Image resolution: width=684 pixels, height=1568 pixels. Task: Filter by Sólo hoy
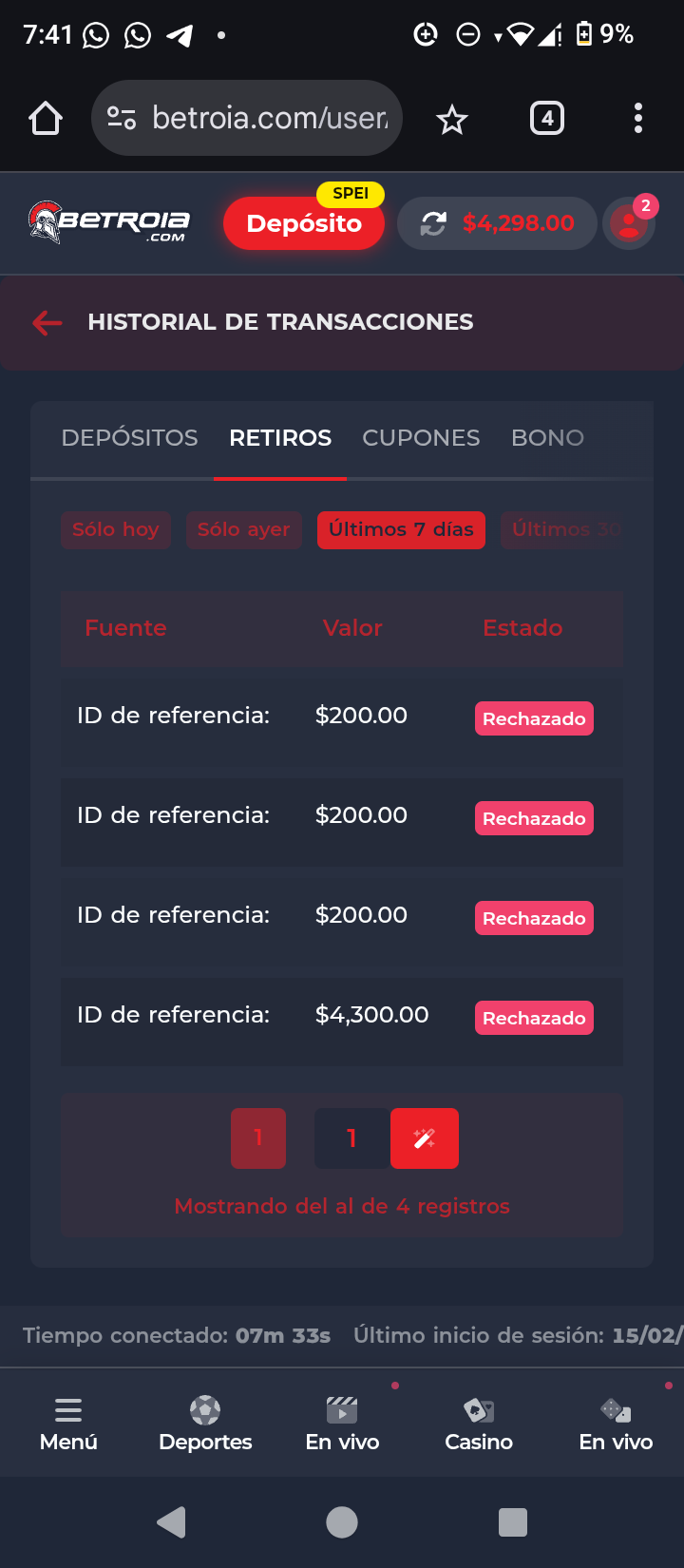[x=116, y=530]
